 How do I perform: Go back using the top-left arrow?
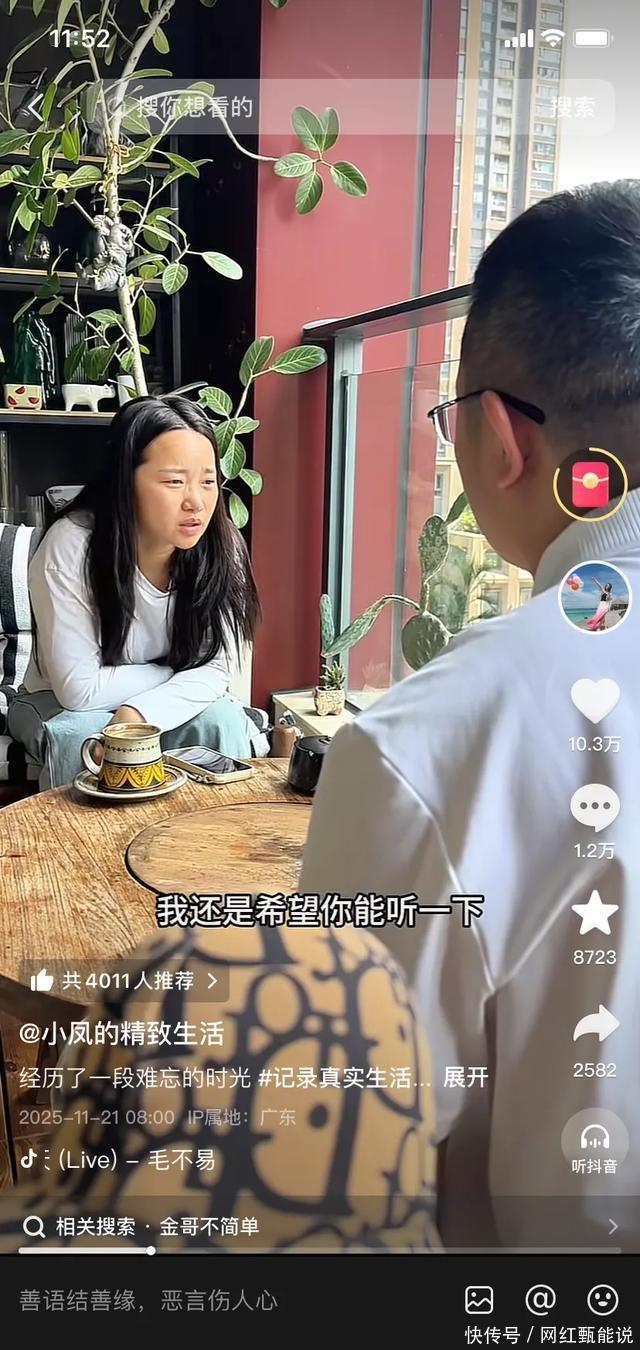(x=36, y=107)
